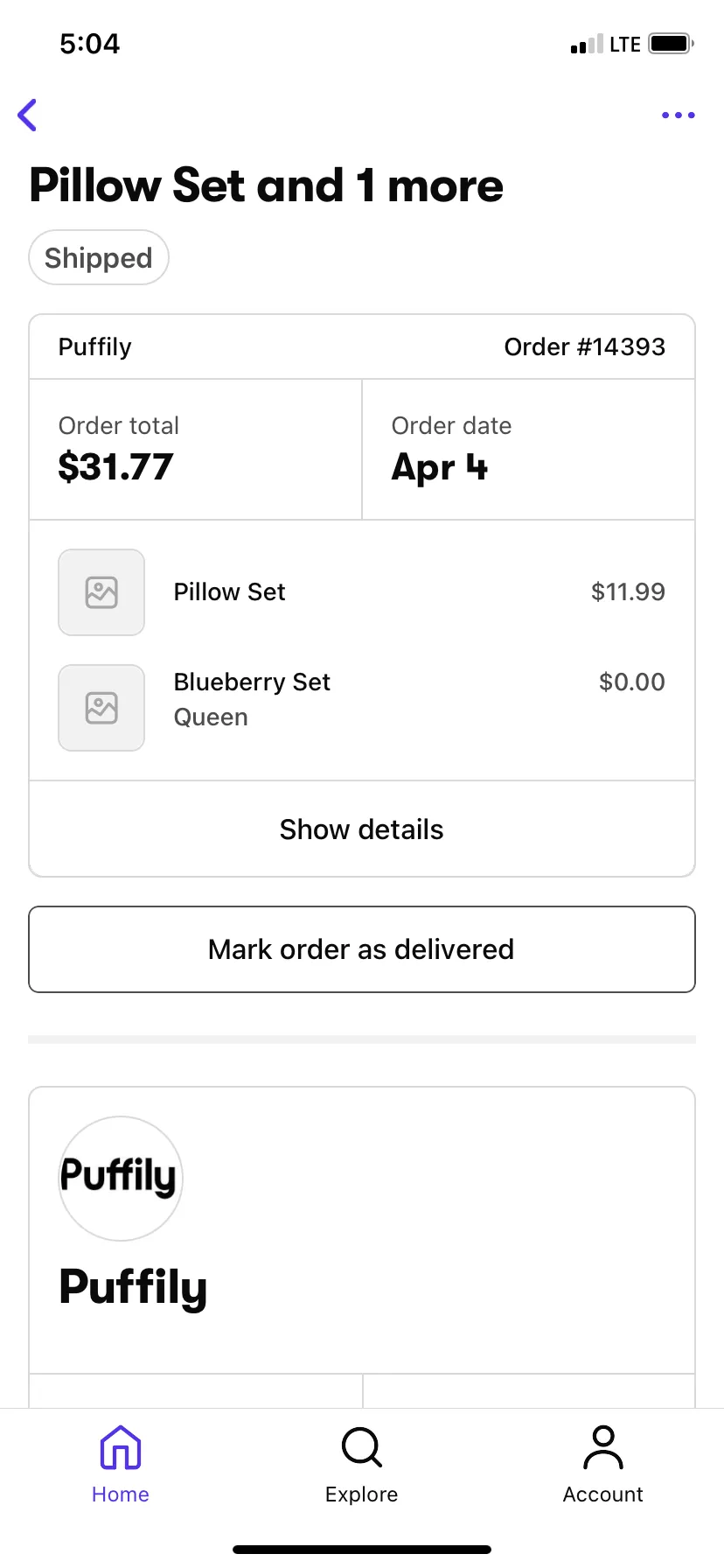Switch to the Account tab
724x1568 pixels.
pos(603,1464)
